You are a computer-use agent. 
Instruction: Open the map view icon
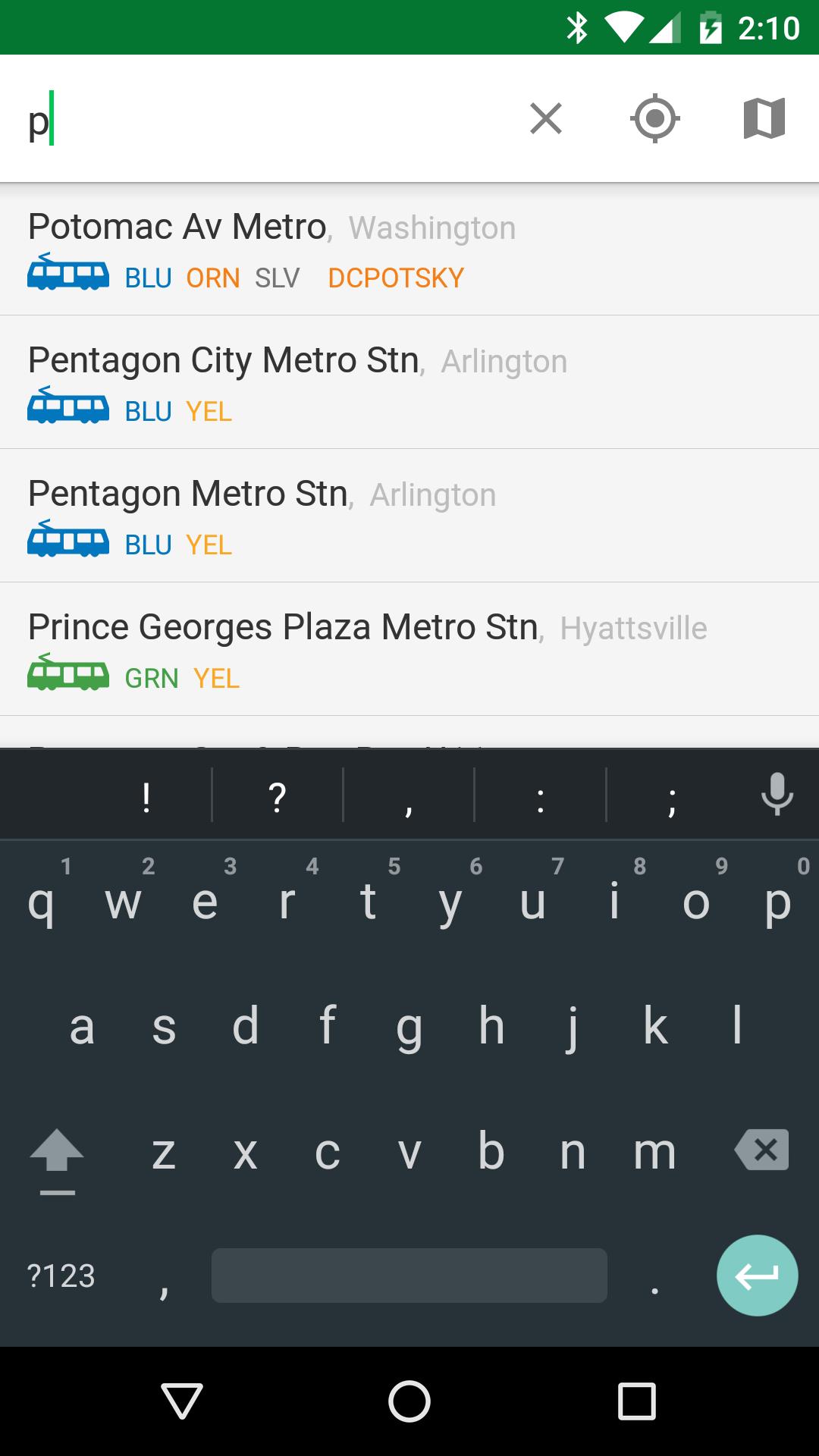click(764, 119)
